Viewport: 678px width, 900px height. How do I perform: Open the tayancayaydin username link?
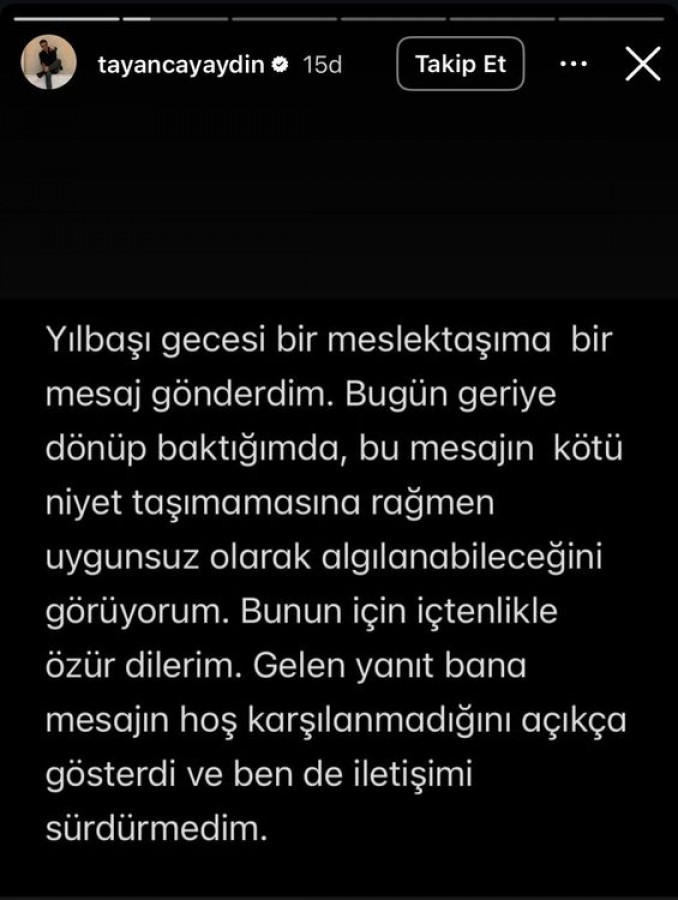point(180,64)
